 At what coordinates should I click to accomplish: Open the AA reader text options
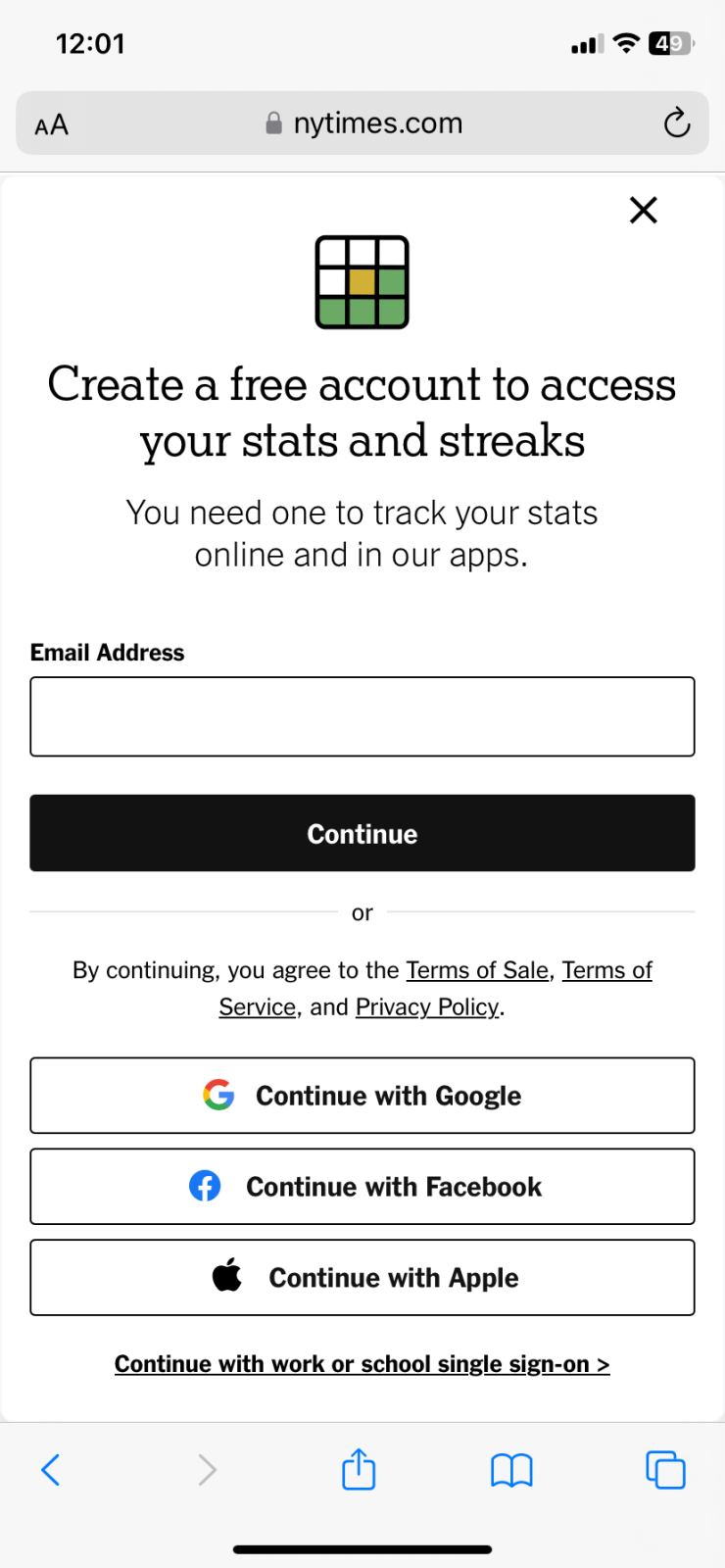(x=51, y=124)
